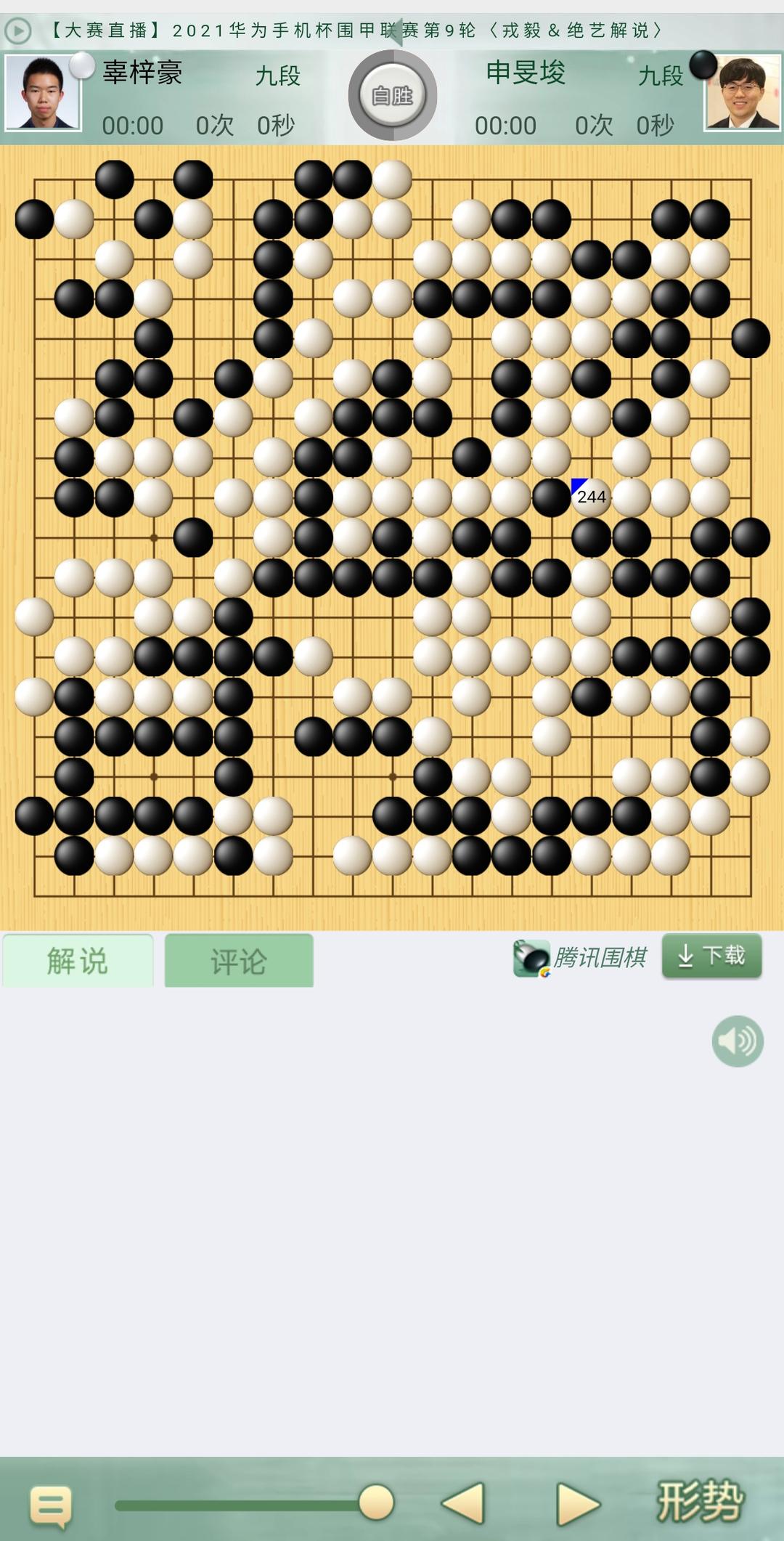Tap the 下载 download button
The height and width of the screenshot is (1541, 784).
(711, 956)
